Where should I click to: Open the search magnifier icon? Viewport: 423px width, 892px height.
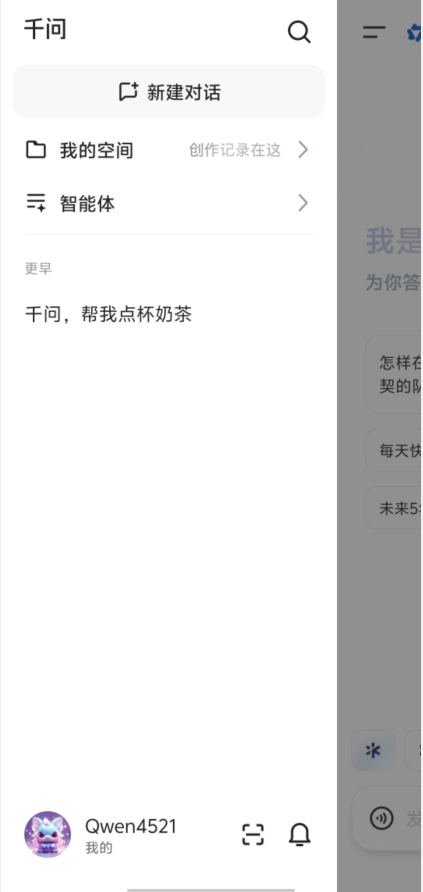point(299,32)
